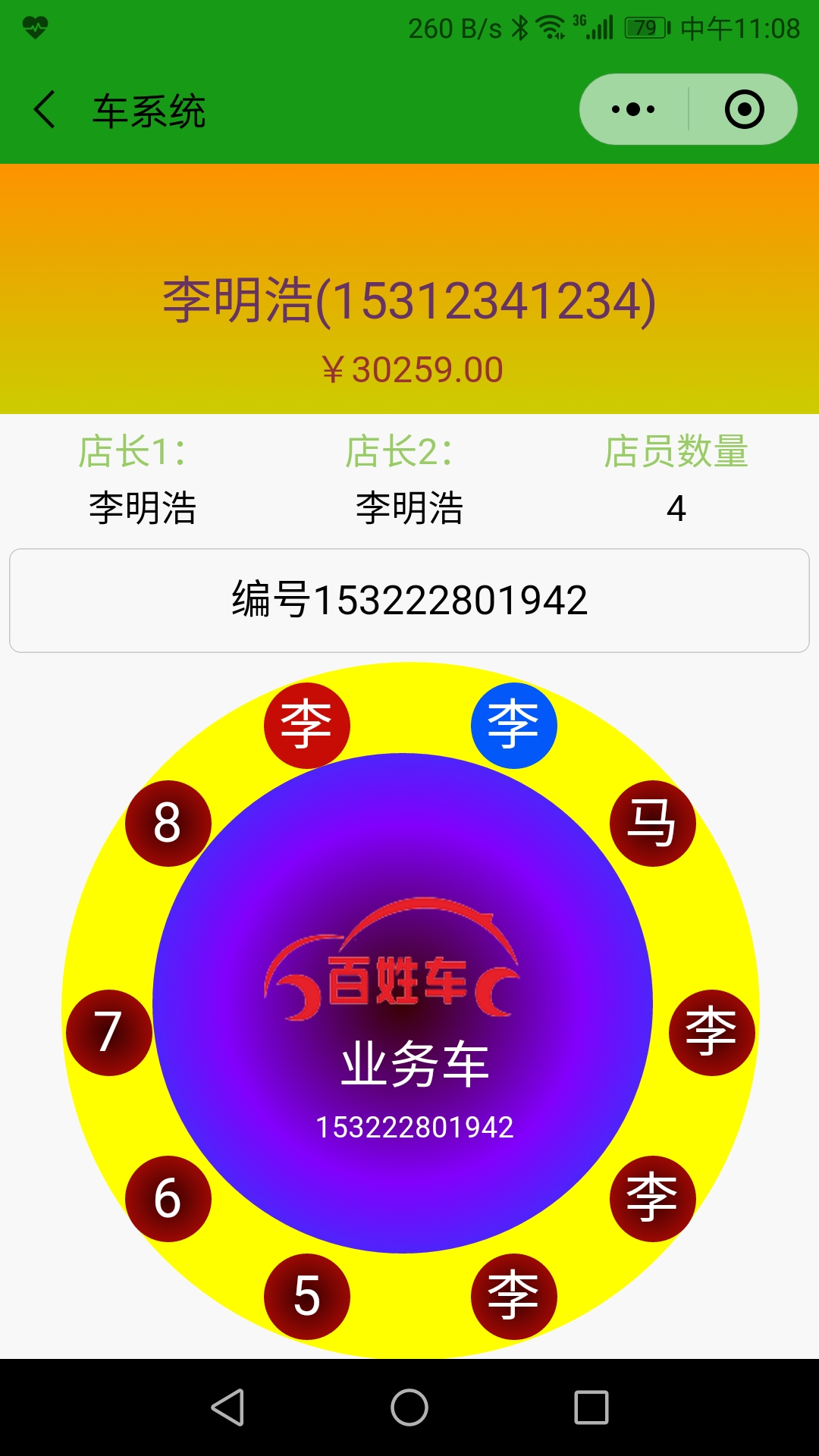Open the mini program three-dot menu

pos(634,110)
